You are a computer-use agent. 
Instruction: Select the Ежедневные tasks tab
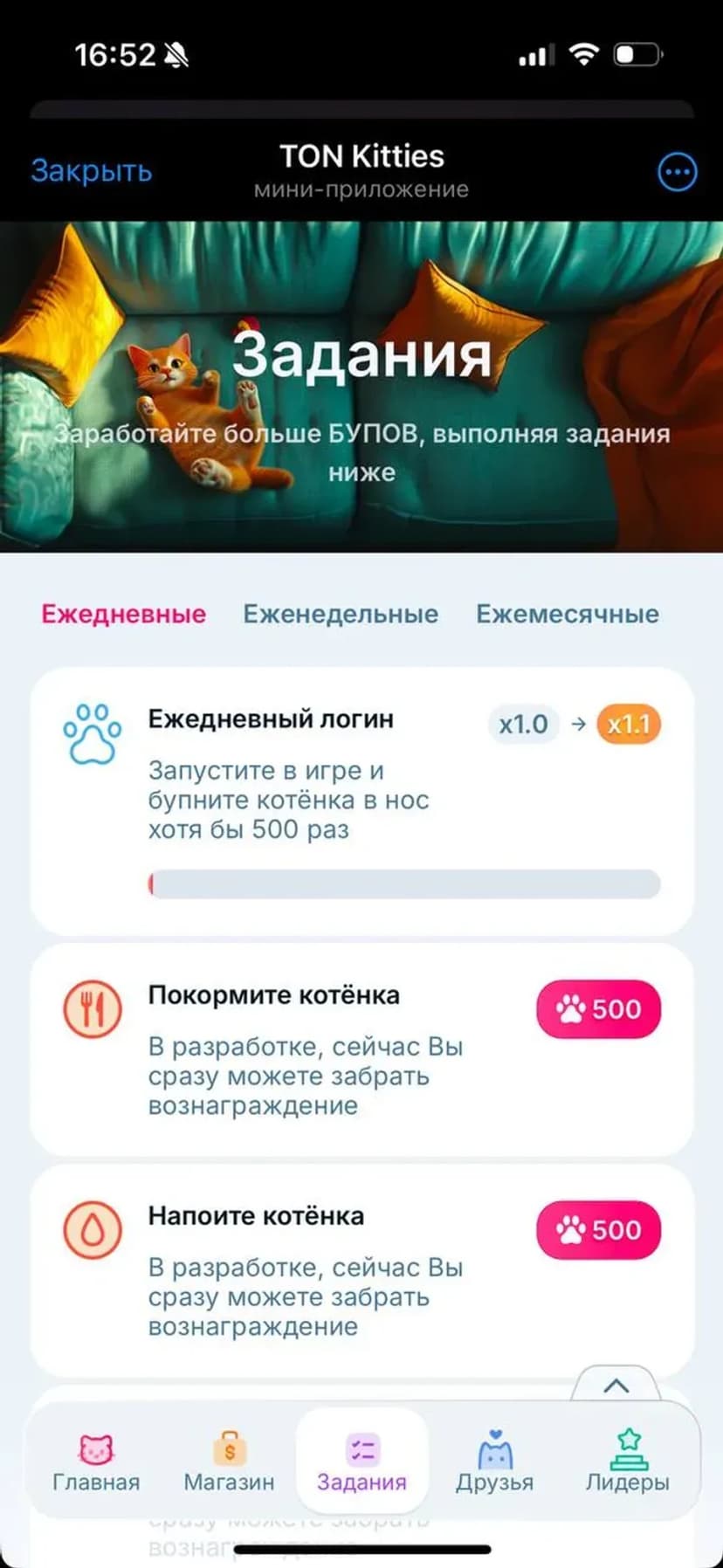pos(124,614)
